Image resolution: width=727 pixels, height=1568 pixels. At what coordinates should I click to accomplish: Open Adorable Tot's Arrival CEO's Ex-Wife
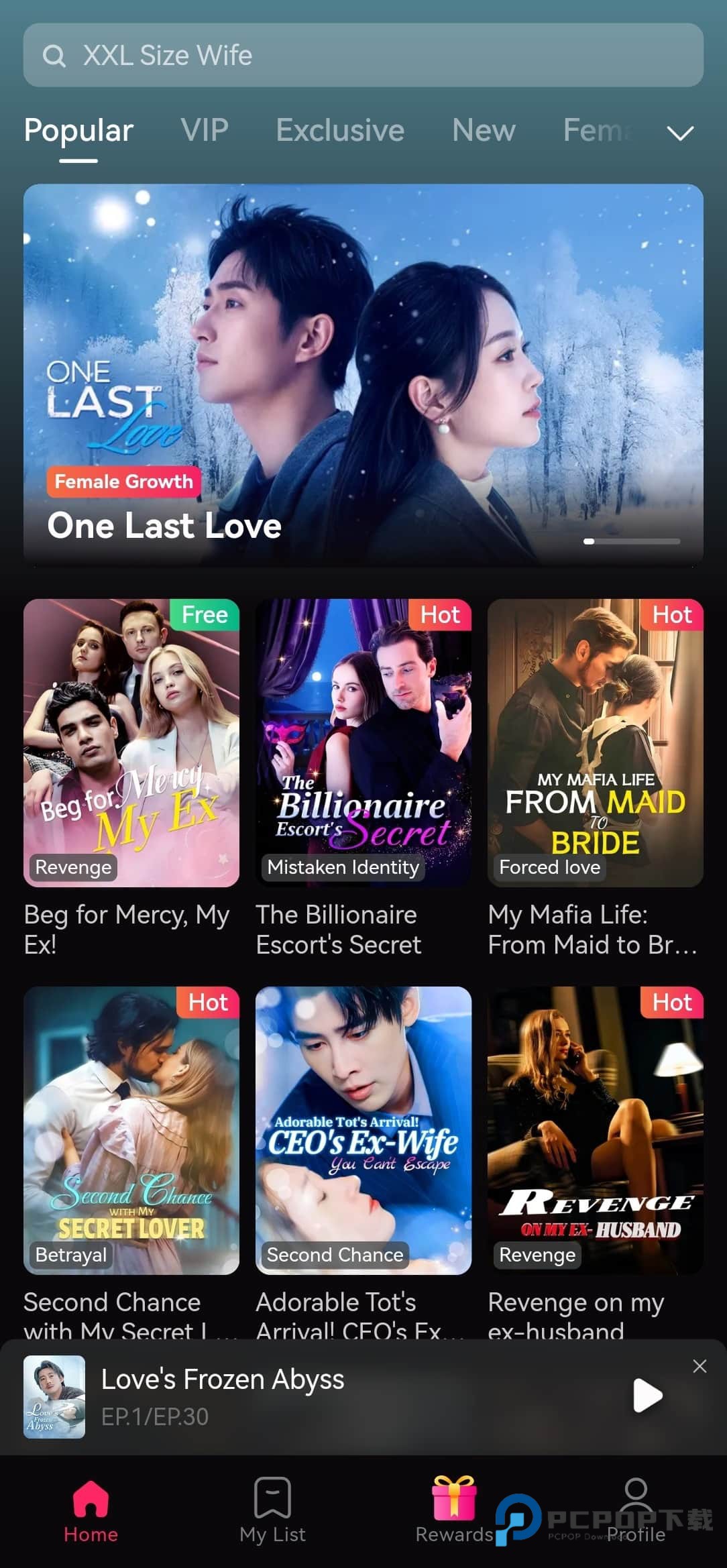[363, 1130]
